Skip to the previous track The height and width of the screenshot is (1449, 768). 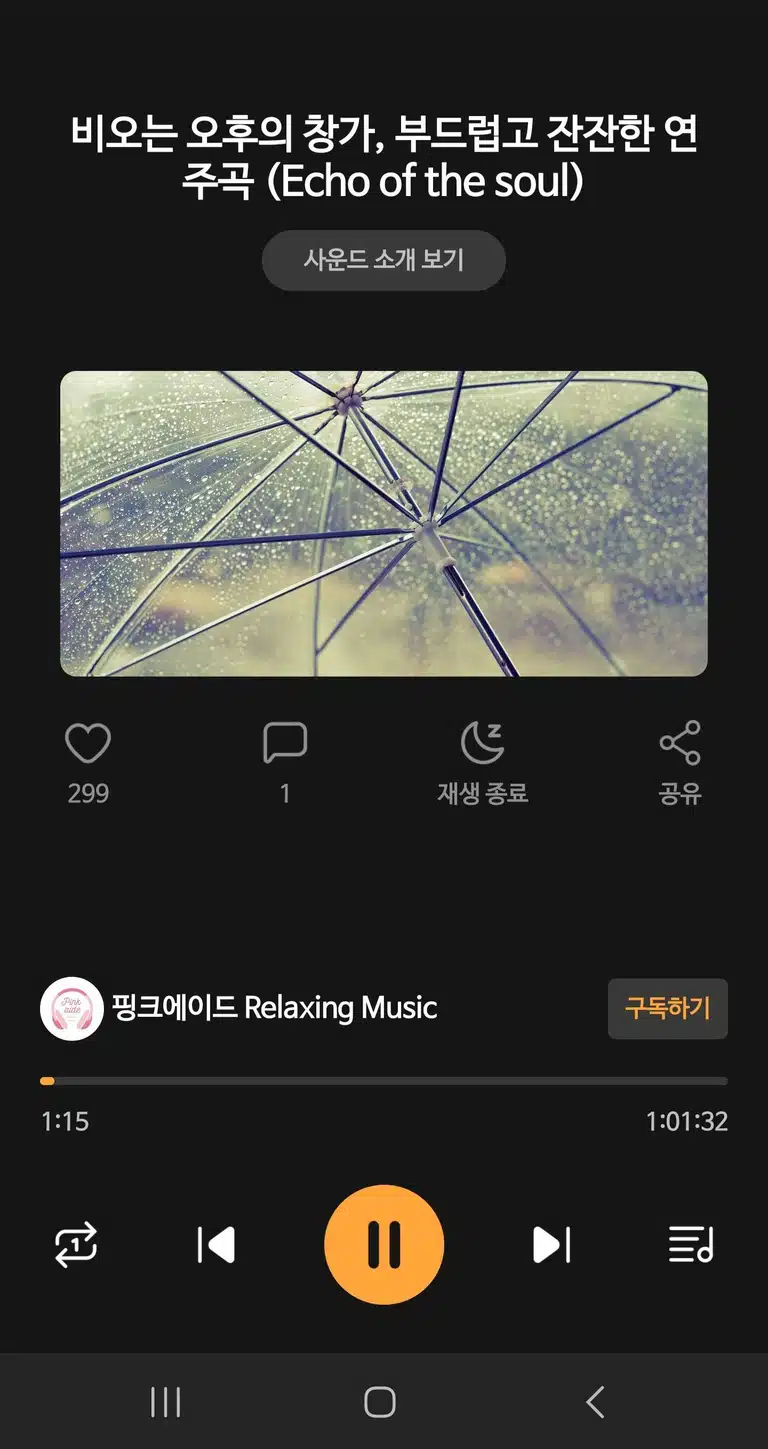pyautogui.click(x=216, y=1245)
